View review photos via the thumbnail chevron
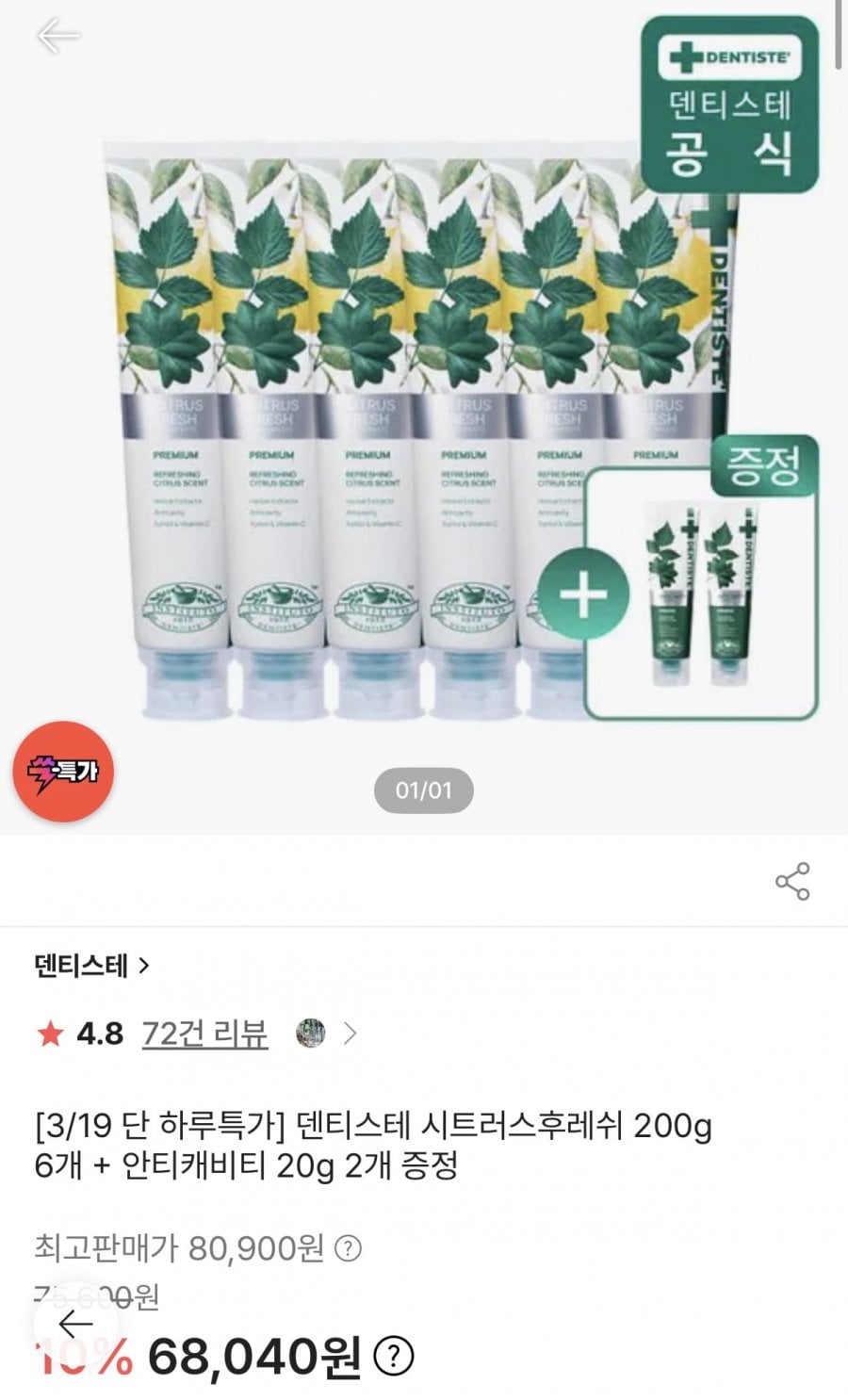The image size is (848, 1400). click(x=350, y=1034)
